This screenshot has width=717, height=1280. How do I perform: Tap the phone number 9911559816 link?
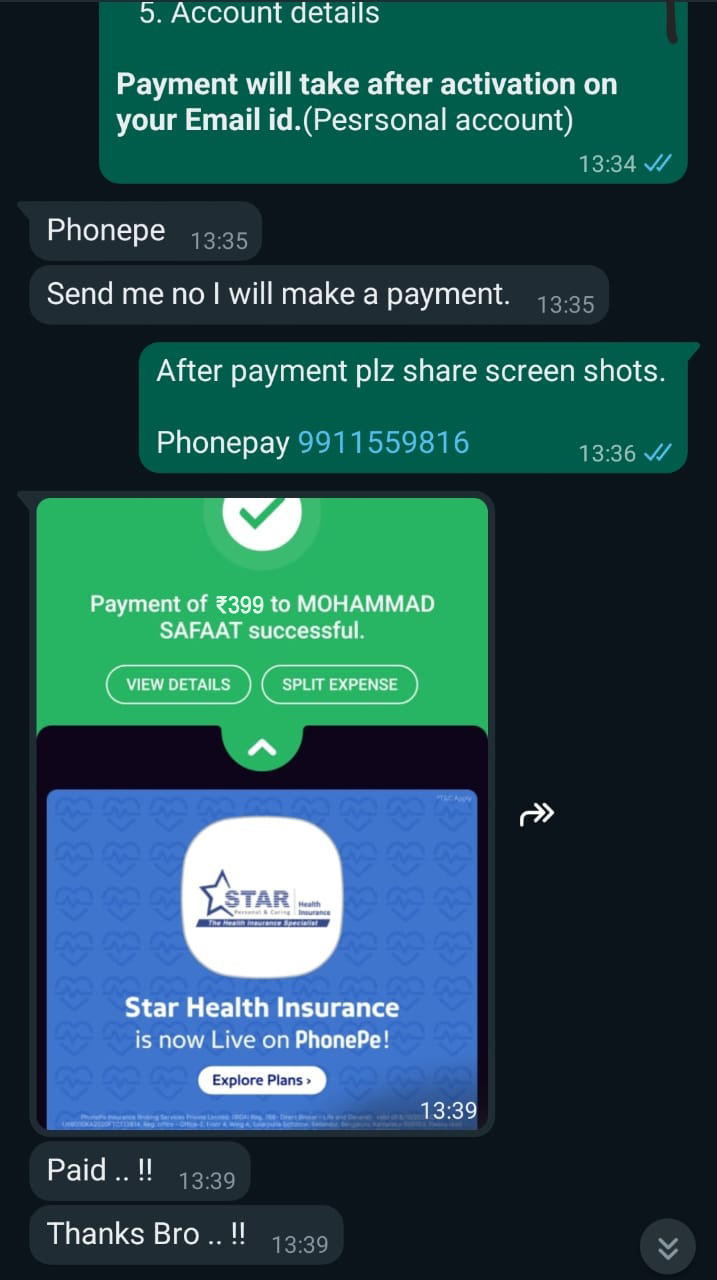pos(383,442)
